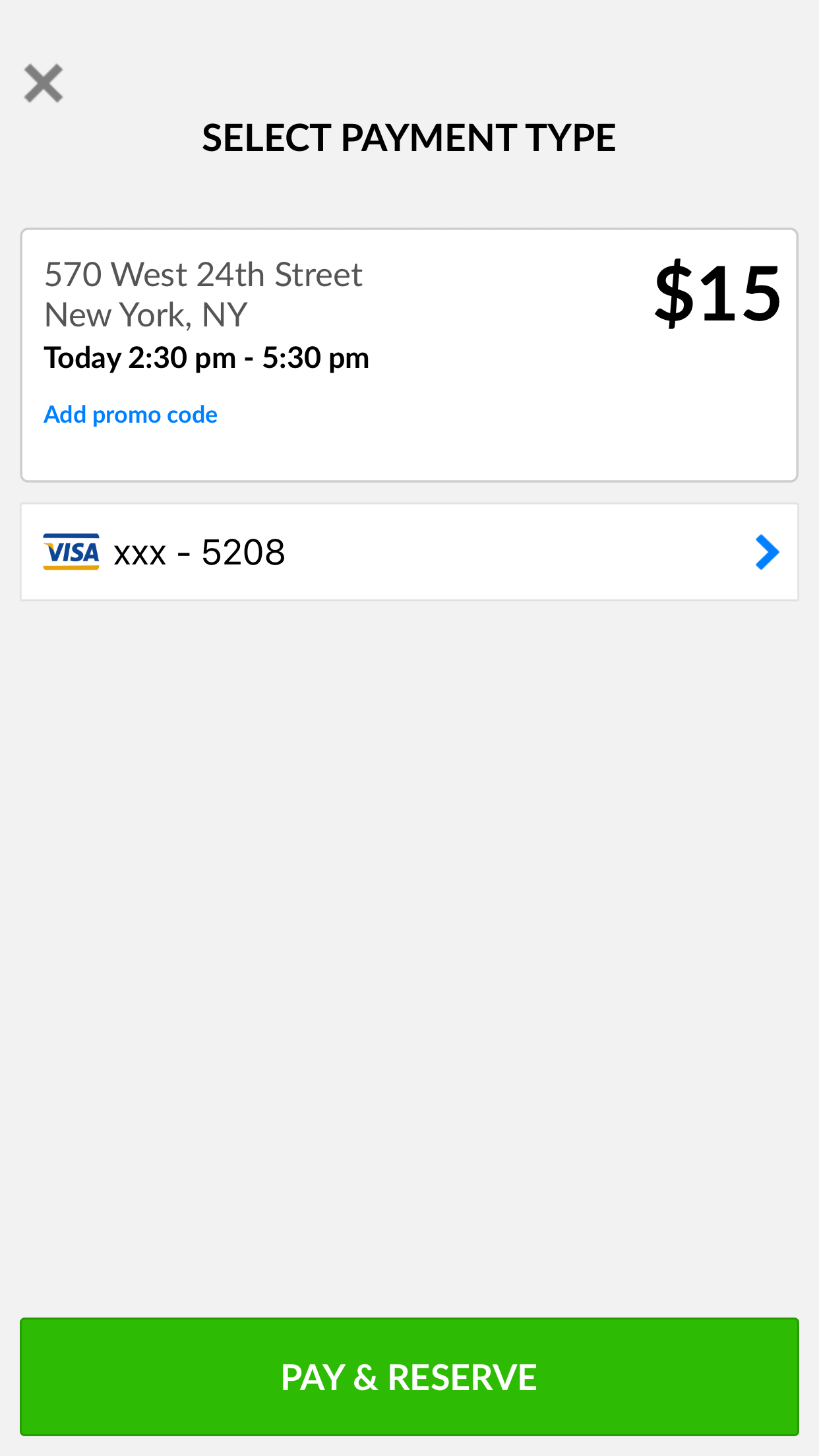Add a promo code
The width and height of the screenshot is (819, 1456).
click(131, 415)
